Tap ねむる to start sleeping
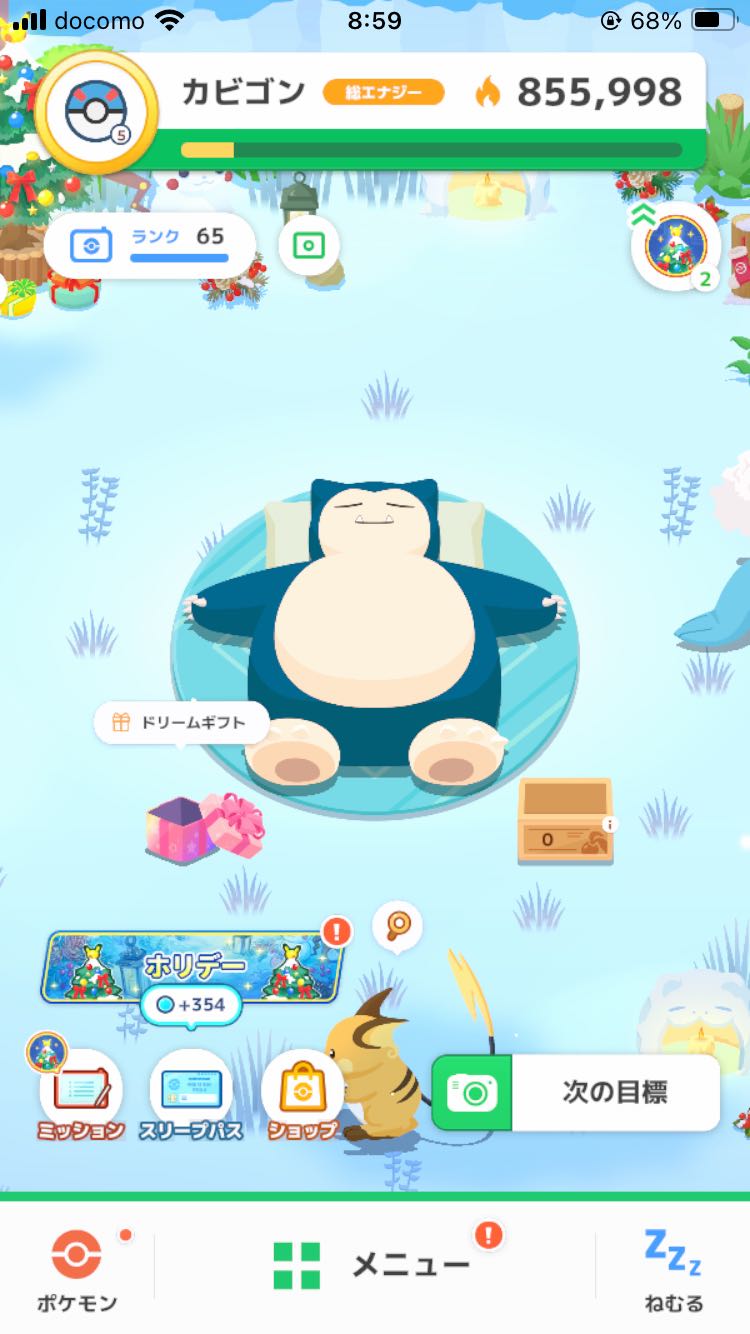 click(x=674, y=1268)
